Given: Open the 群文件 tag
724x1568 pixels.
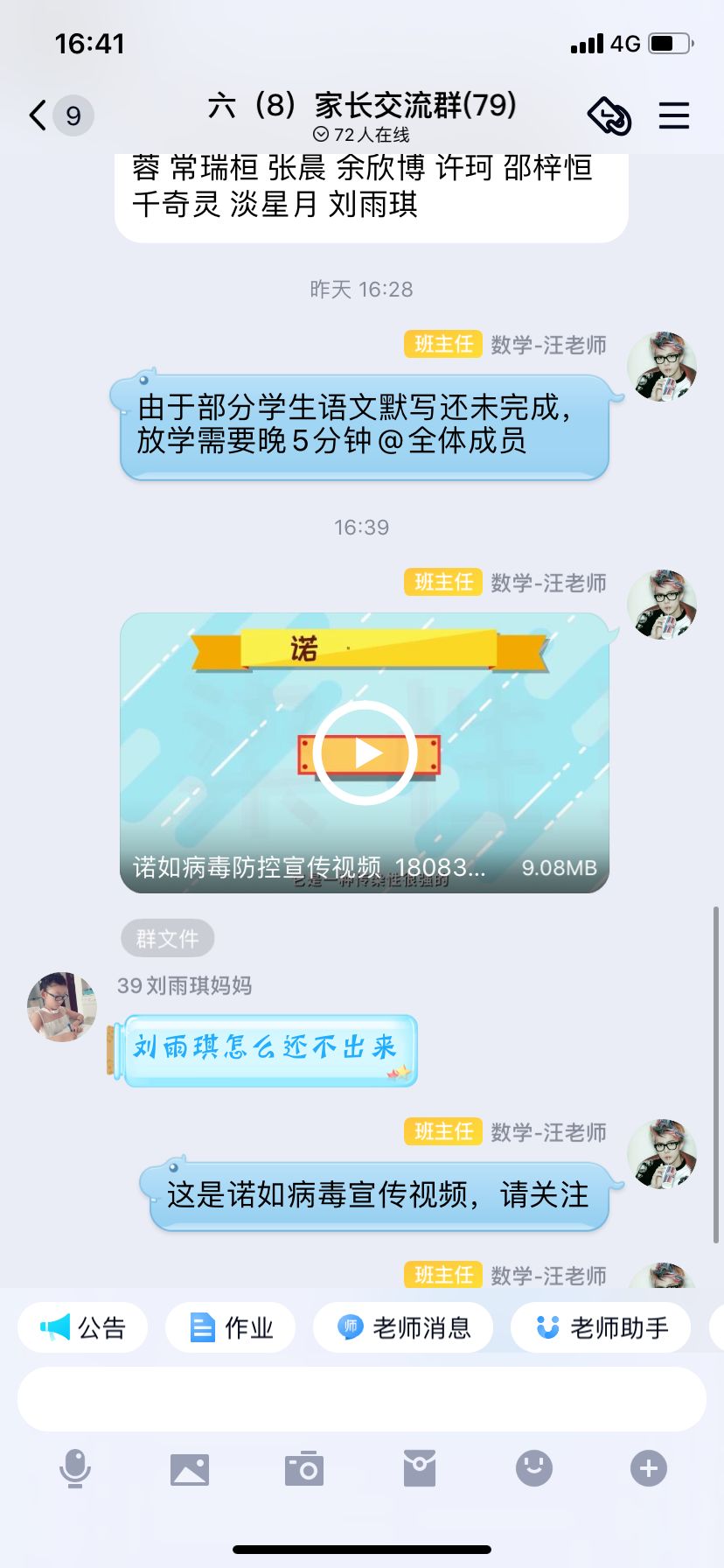Looking at the screenshot, I should pyautogui.click(x=167, y=939).
